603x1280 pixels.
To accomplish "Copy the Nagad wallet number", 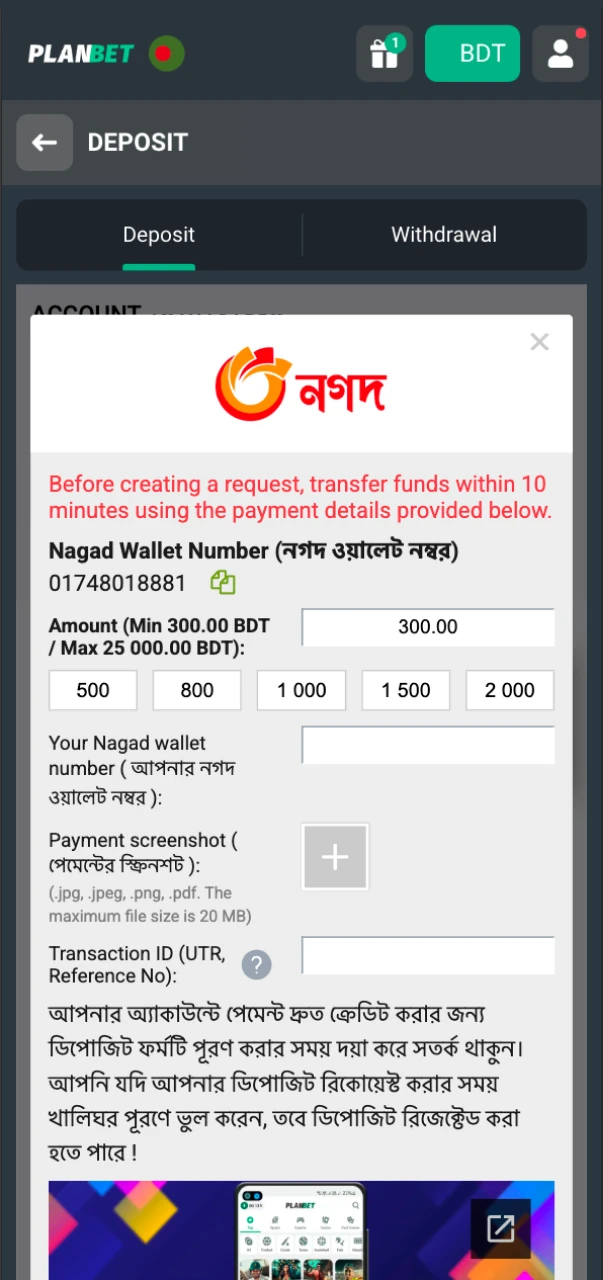I will pos(222,583).
